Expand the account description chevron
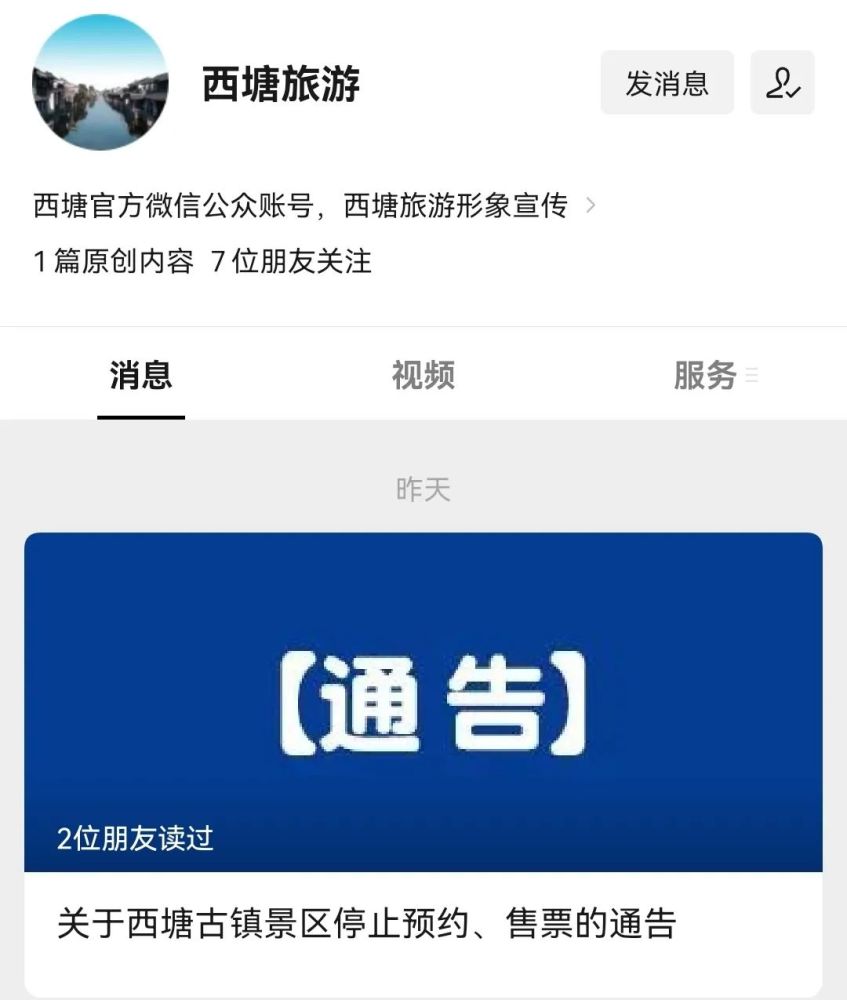 (x=591, y=206)
